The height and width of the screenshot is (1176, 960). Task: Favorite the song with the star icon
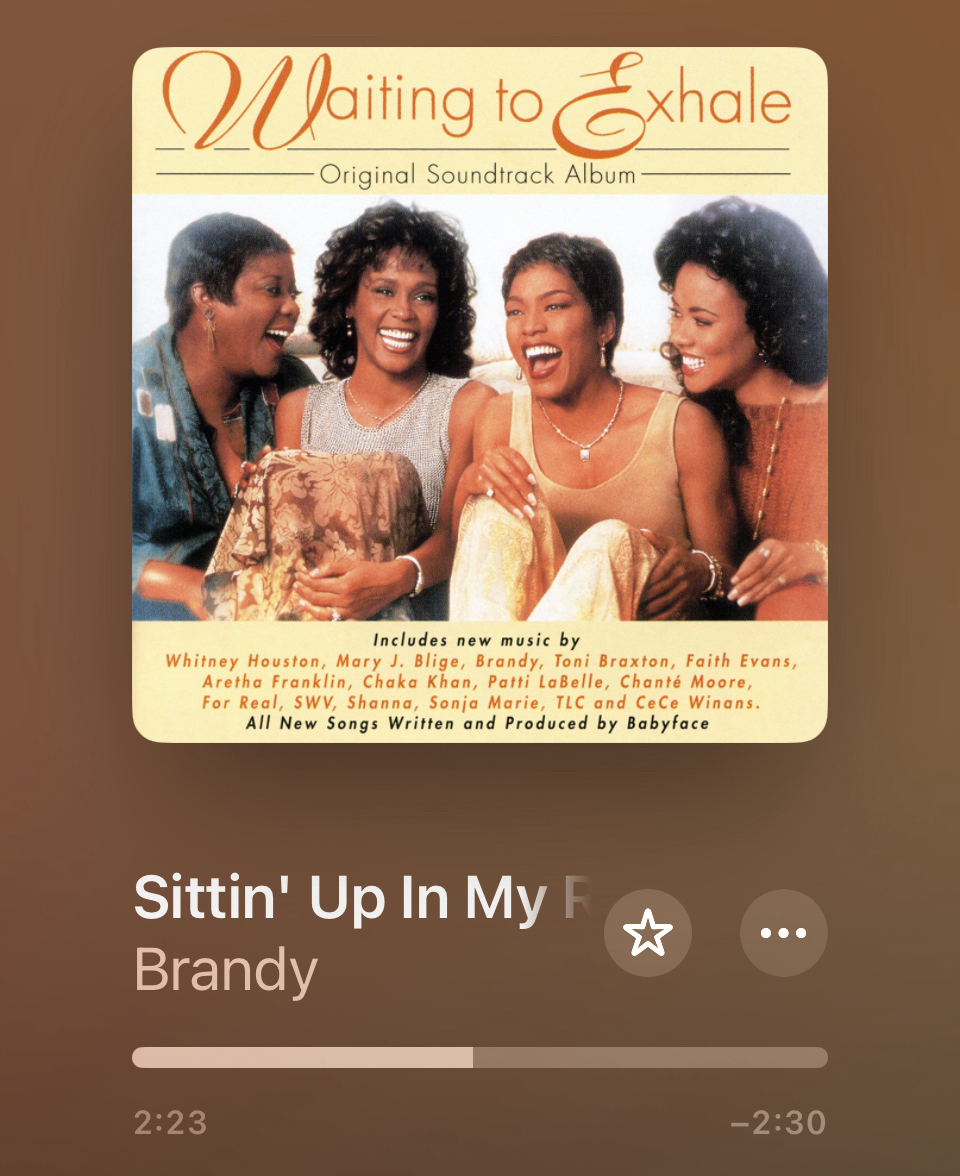click(647, 933)
